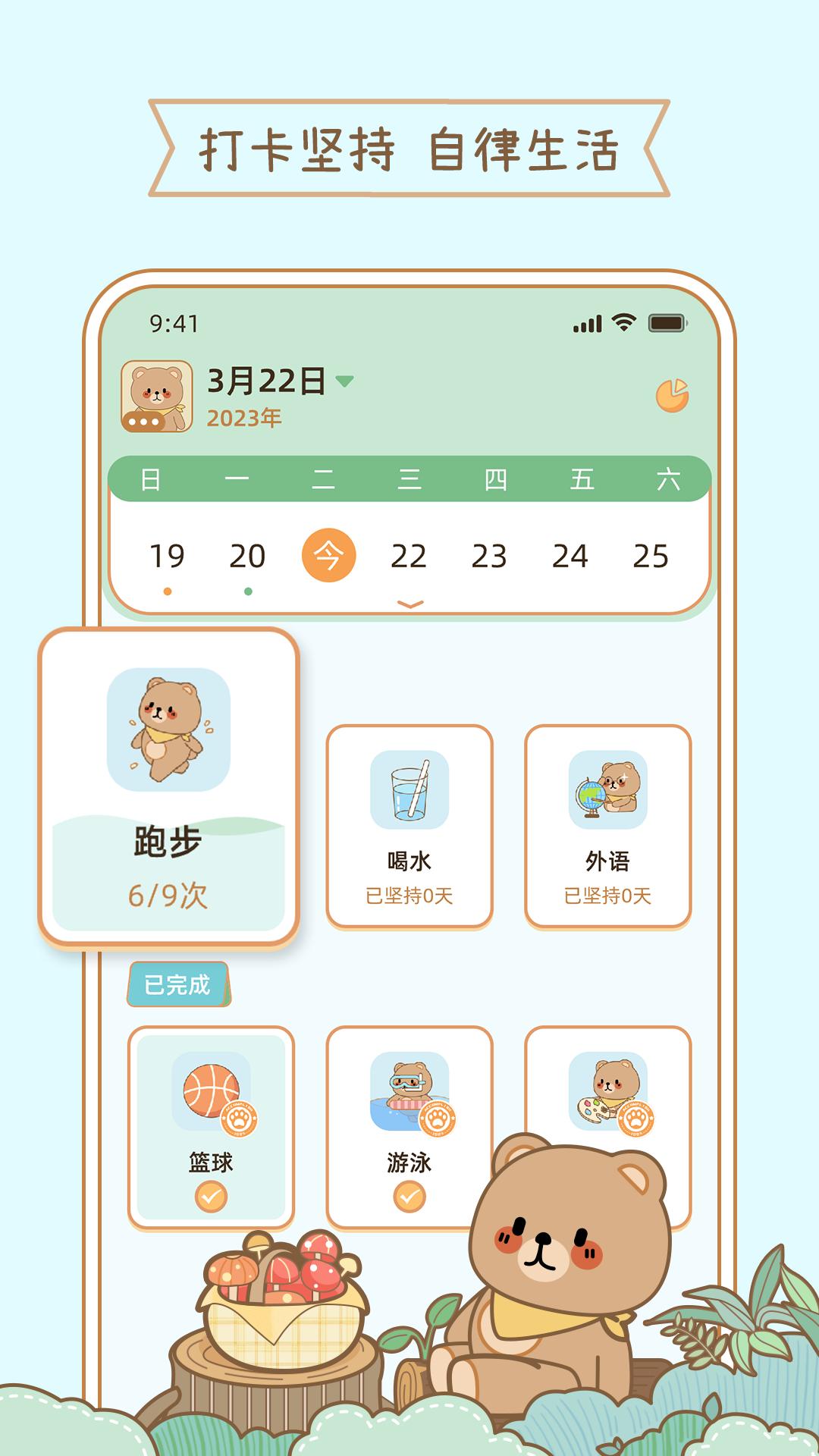Tap the orange 今 today button

[x=330, y=554]
